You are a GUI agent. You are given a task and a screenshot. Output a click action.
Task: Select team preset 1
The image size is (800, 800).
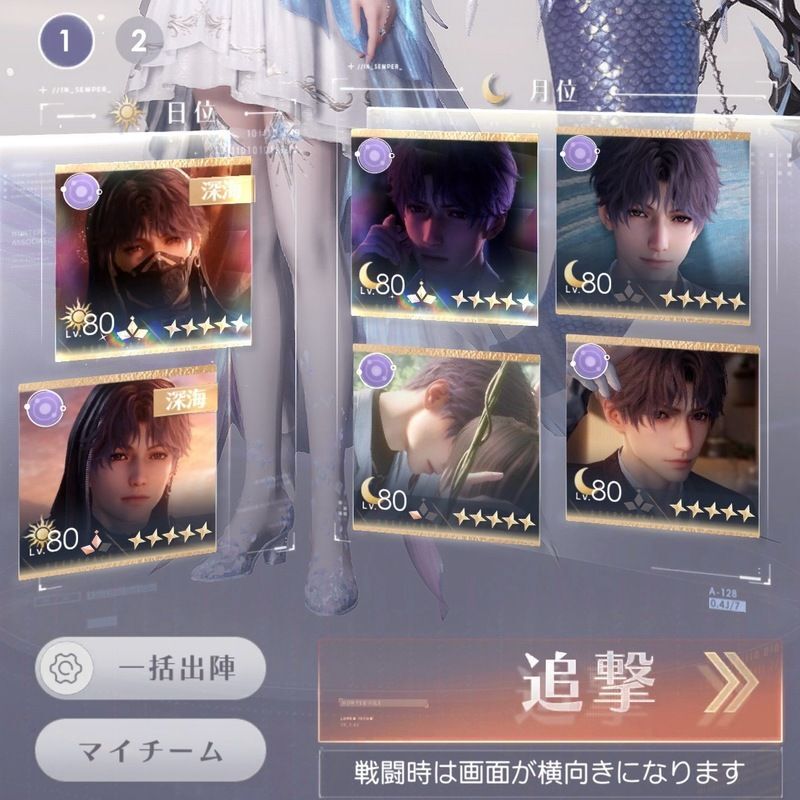[66, 41]
